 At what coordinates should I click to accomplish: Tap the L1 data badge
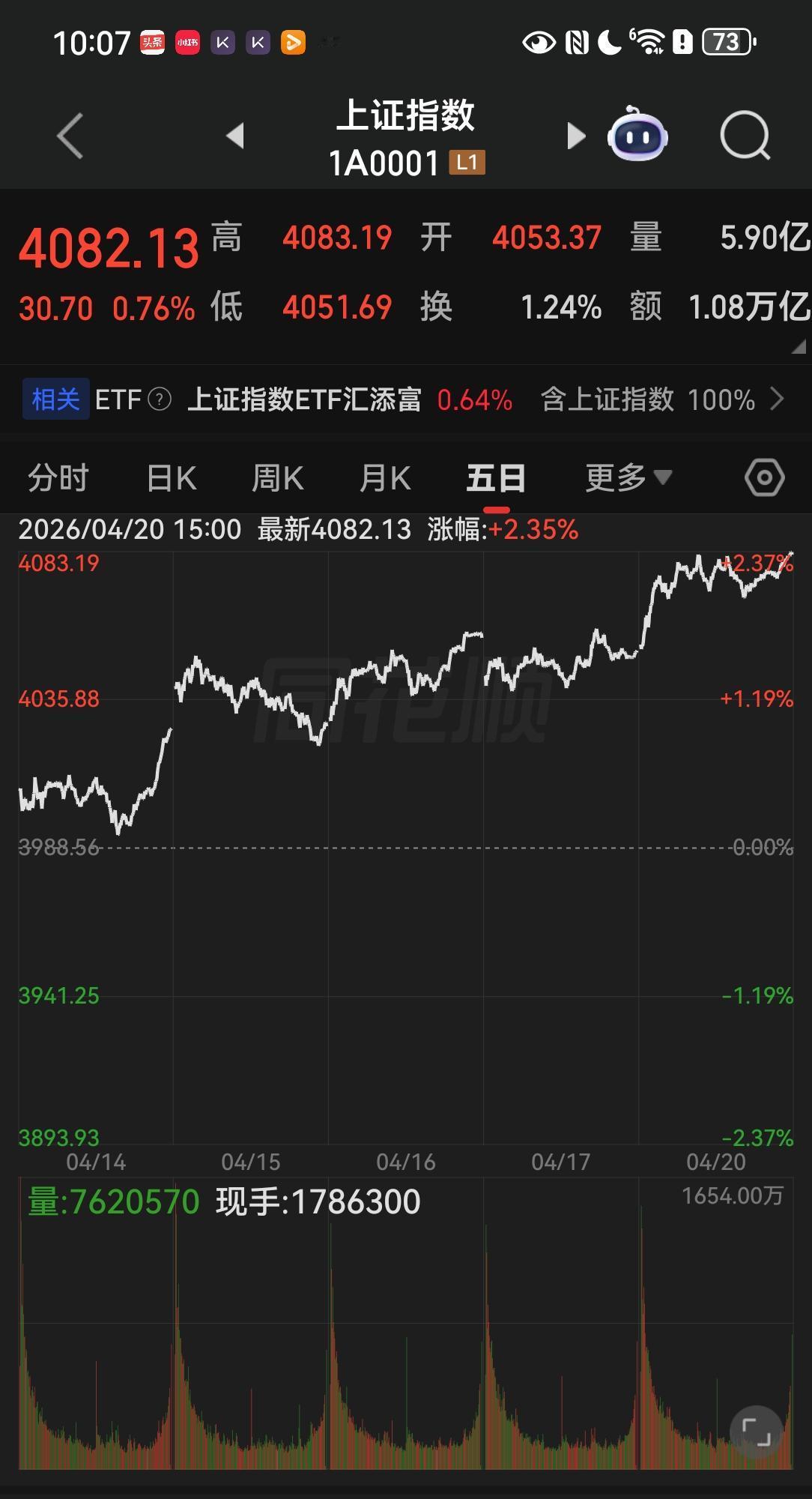pos(468,161)
